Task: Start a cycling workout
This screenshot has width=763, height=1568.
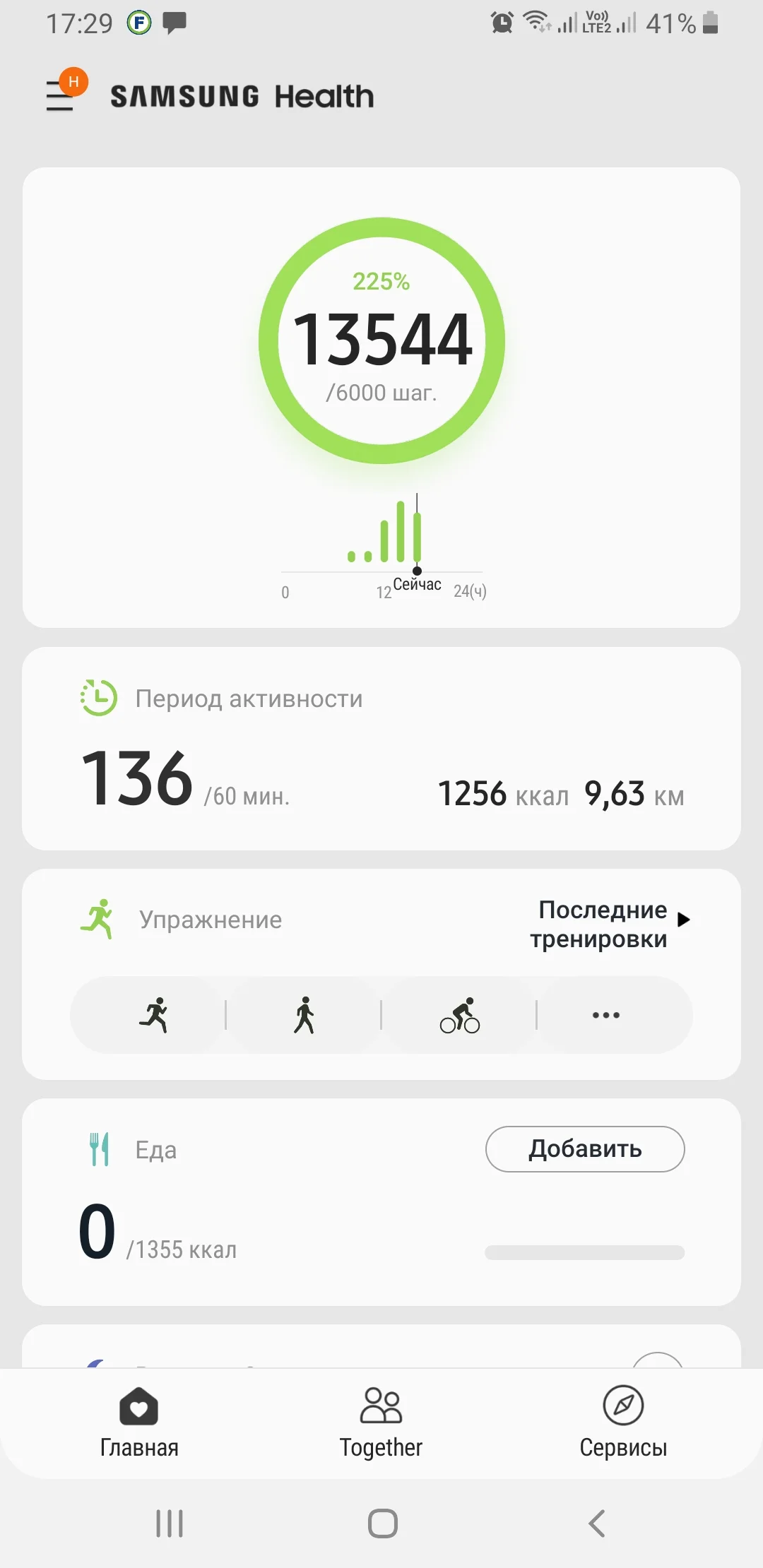Action: (460, 1015)
